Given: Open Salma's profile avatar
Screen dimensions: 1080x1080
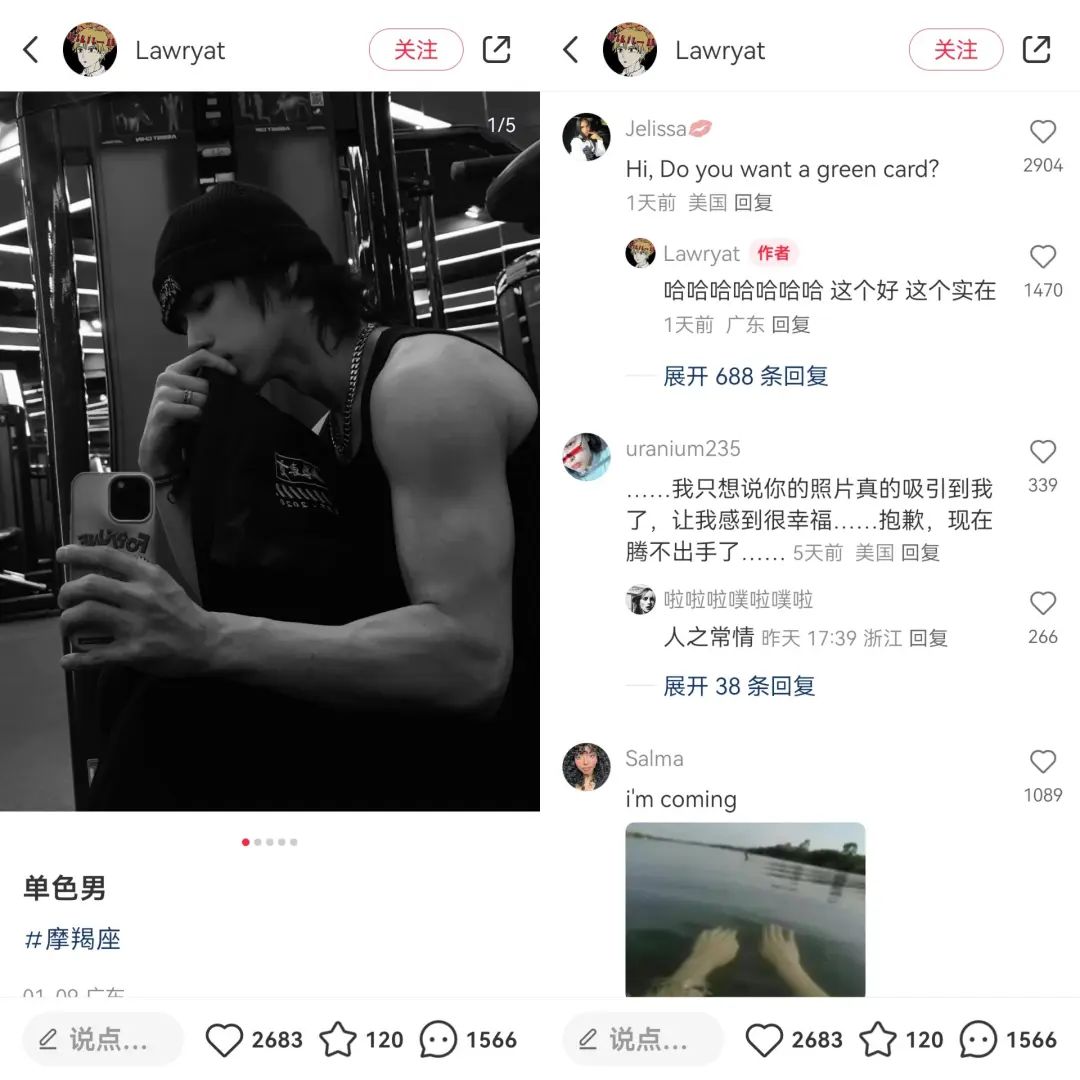Looking at the screenshot, I should click(x=587, y=767).
